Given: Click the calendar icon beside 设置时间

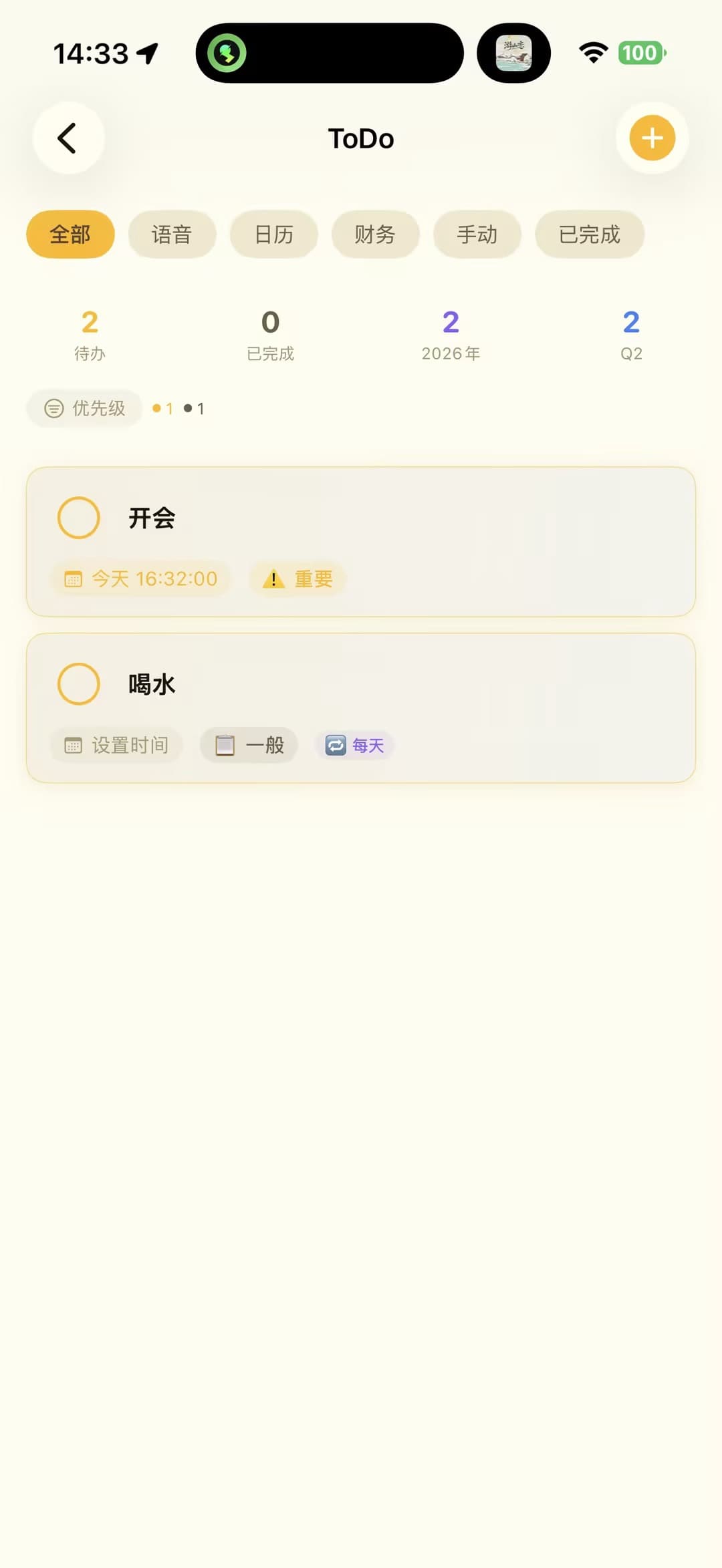Looking at the screenshot, I should (x=73, y=745).
